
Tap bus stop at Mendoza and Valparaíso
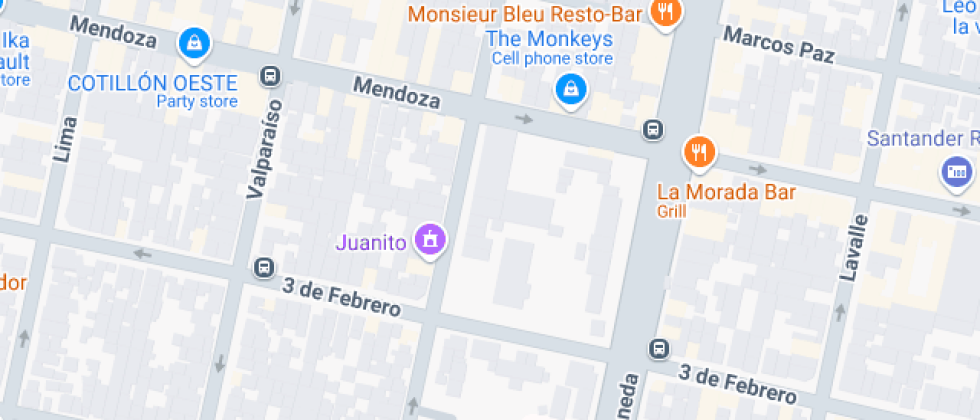click(x=270, y=76)
